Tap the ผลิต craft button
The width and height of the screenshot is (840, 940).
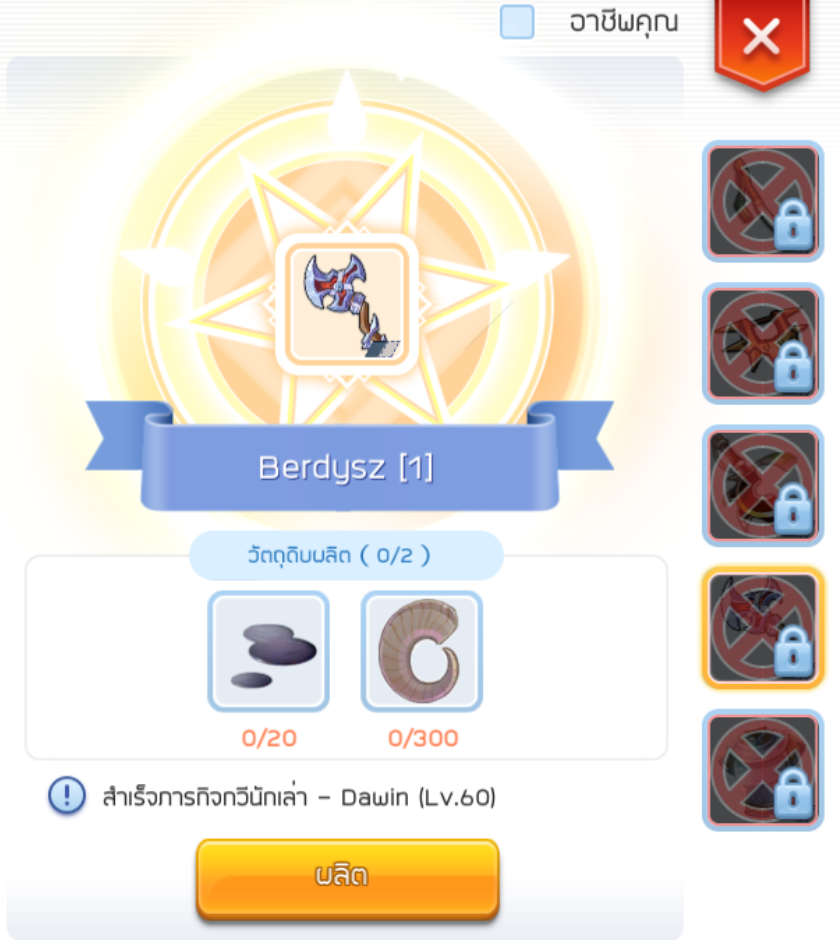point(347,876)
